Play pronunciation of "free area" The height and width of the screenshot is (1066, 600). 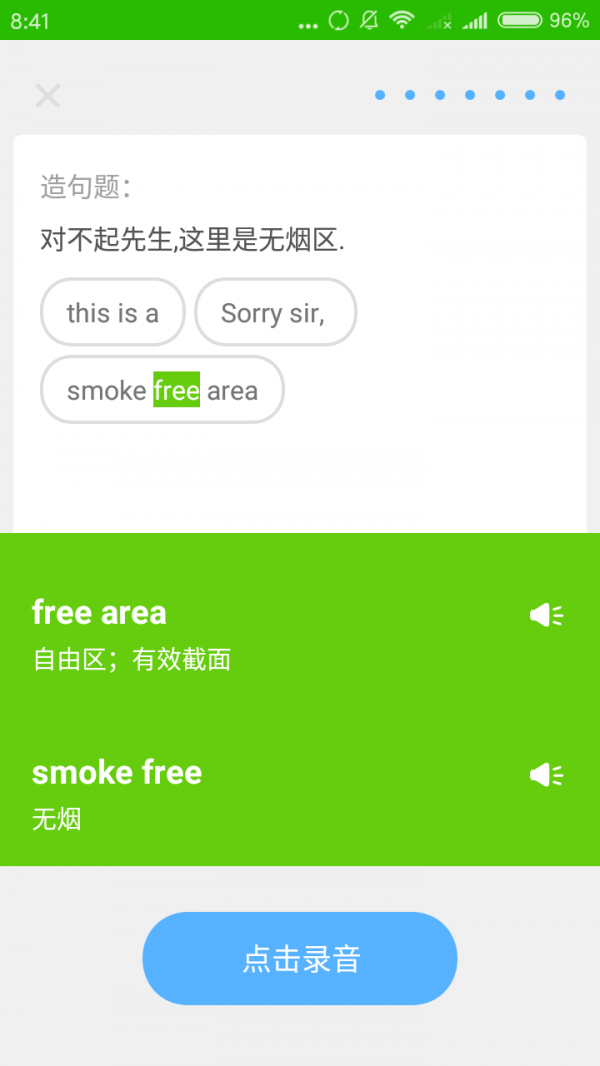(547, 615)
